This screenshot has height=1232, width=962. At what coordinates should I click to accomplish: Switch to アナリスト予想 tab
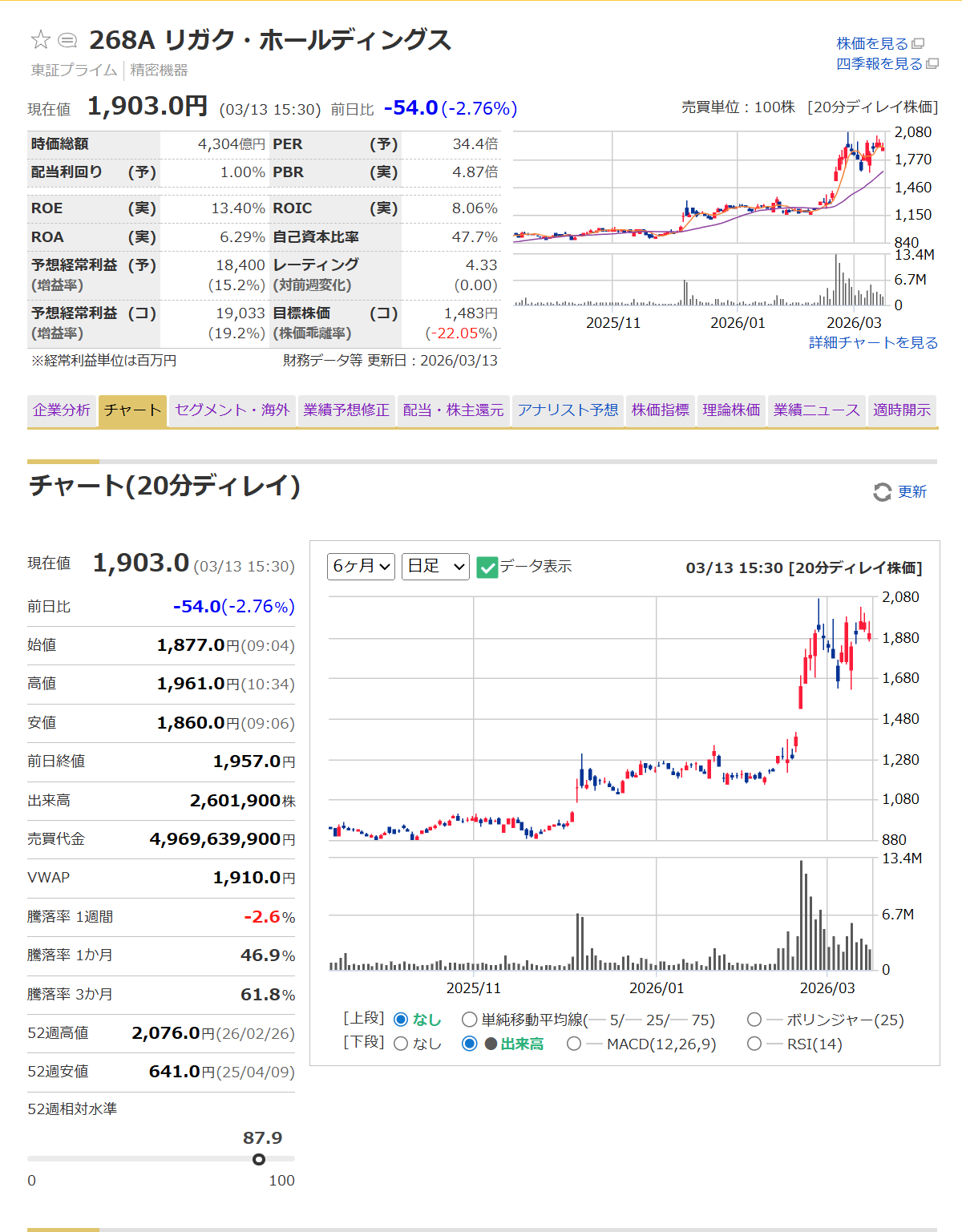[568, 410]
